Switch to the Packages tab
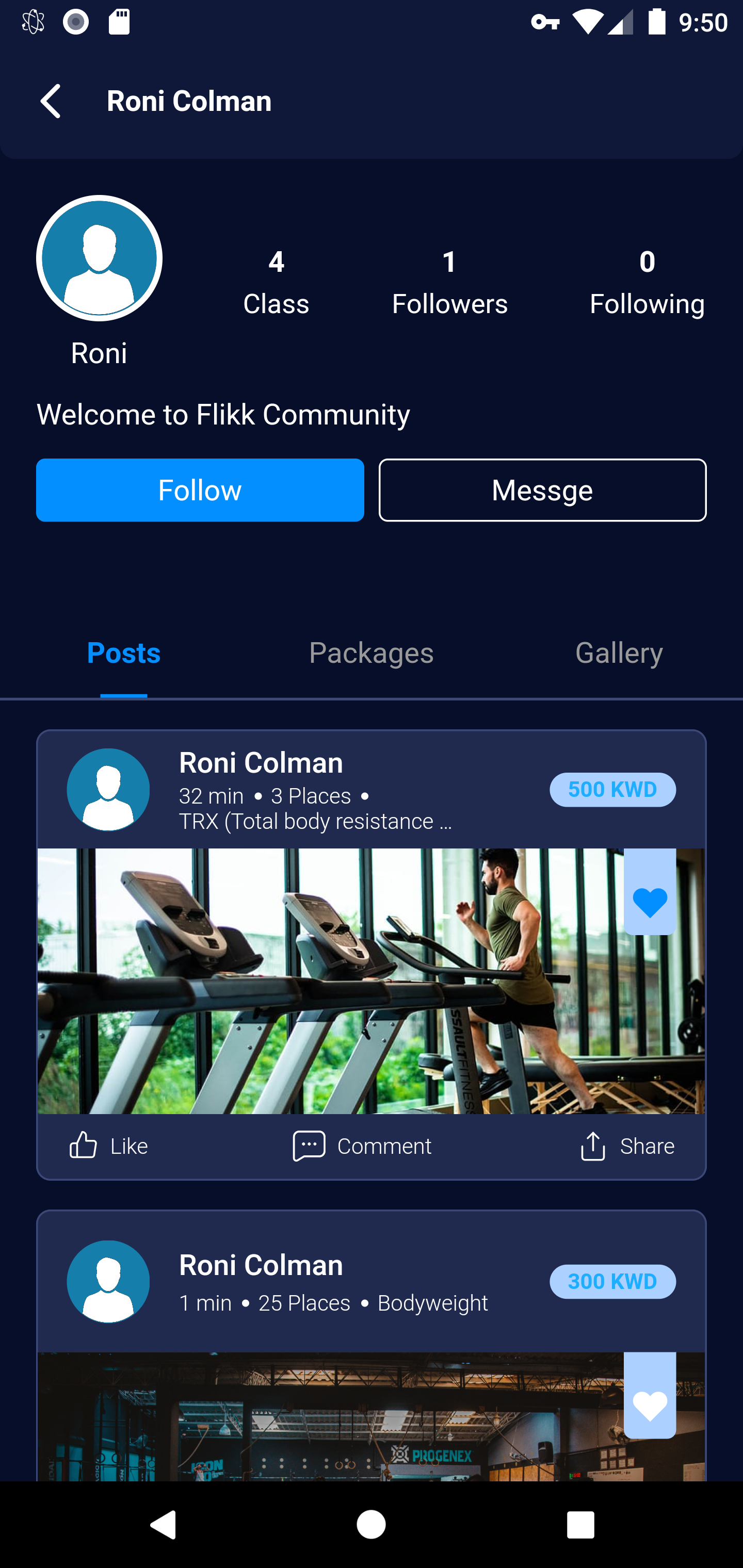743x1568 pixels. (x=371, y=652)
